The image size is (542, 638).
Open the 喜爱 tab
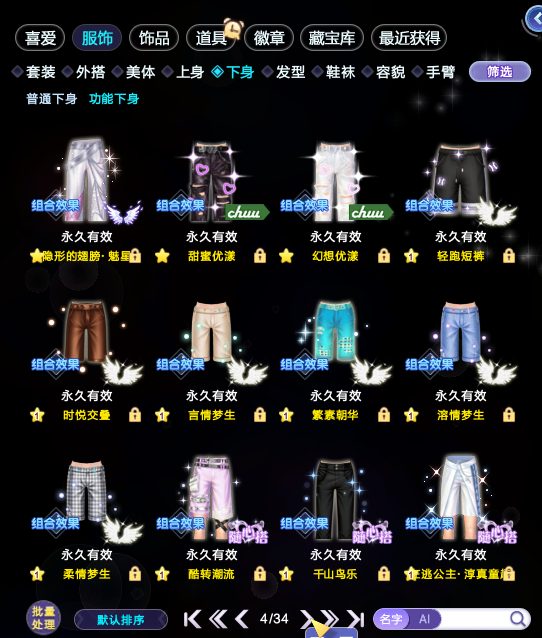[40, 38]
